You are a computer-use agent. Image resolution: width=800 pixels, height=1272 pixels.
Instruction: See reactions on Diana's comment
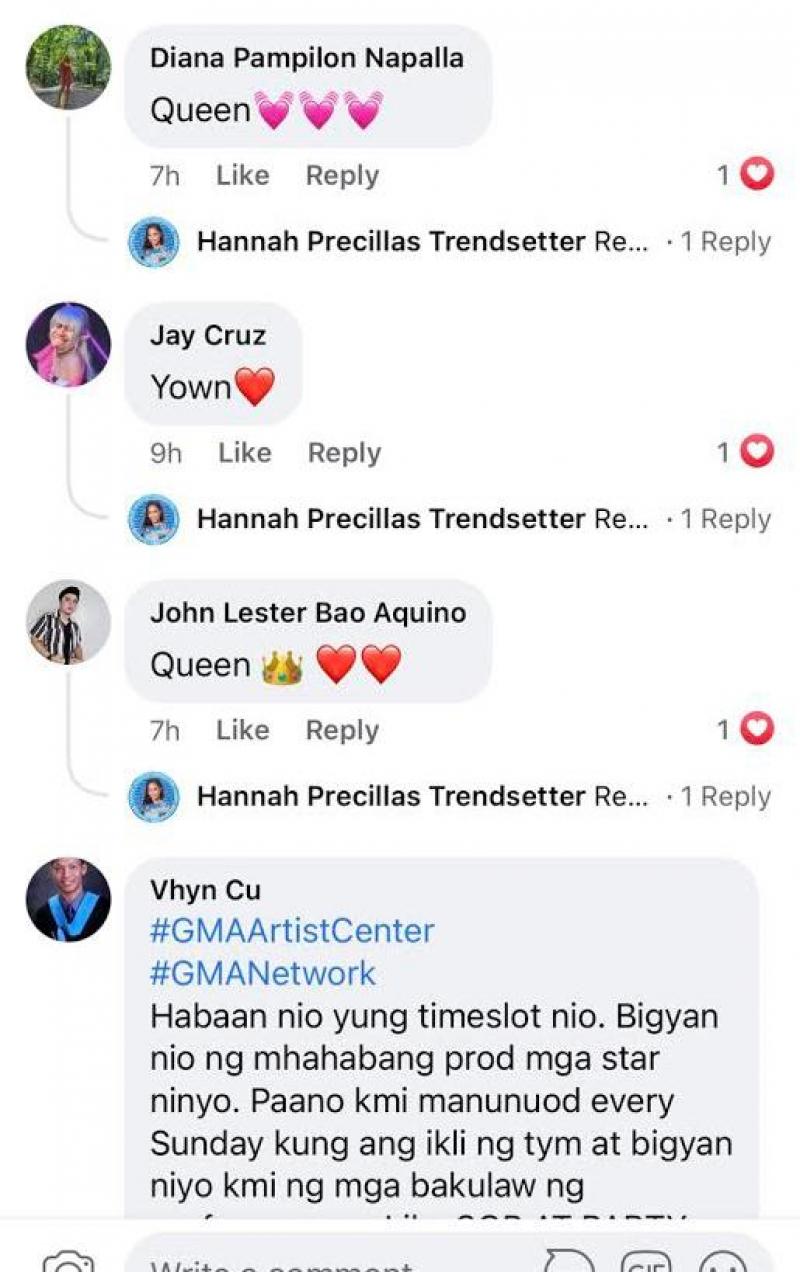(747, 176)
